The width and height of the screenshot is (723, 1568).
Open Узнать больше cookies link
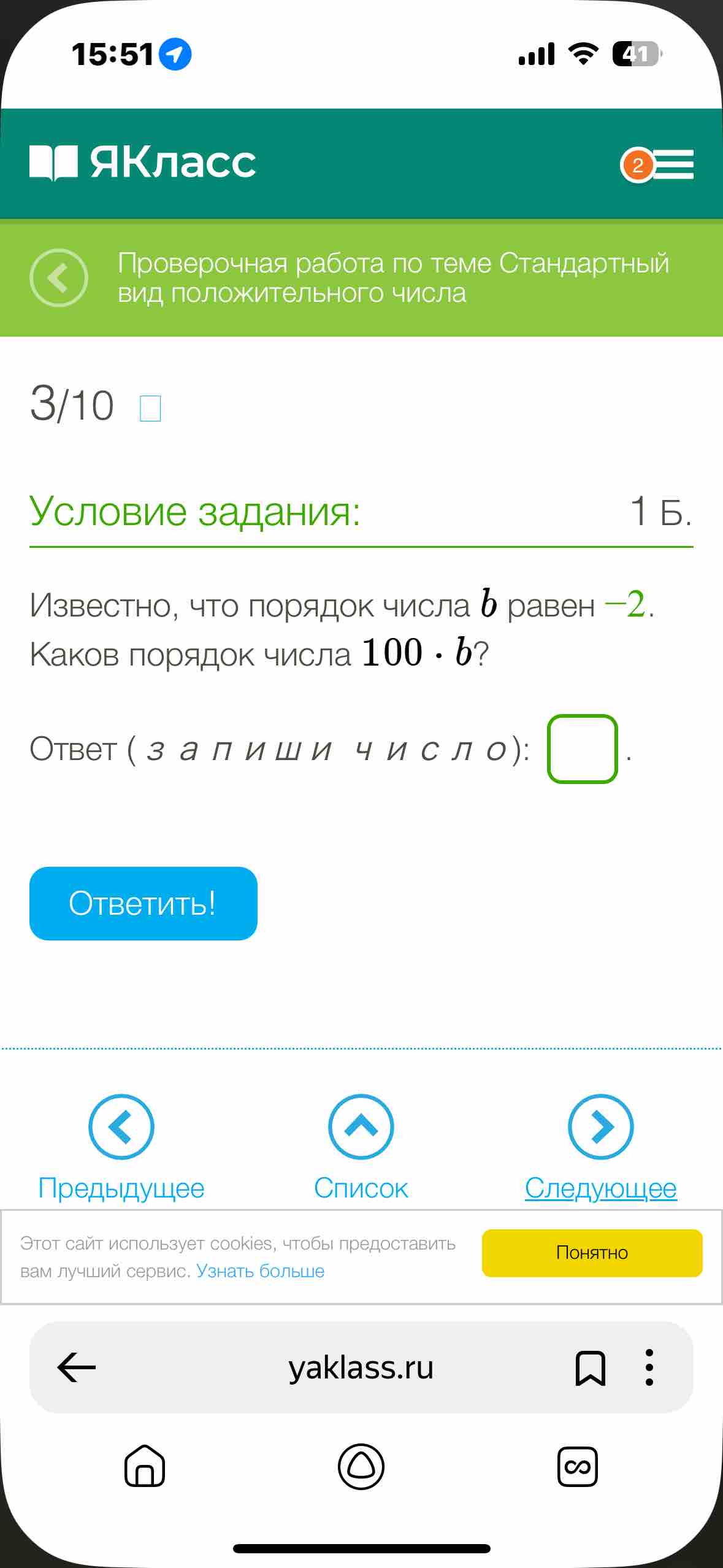[260, 1270]
